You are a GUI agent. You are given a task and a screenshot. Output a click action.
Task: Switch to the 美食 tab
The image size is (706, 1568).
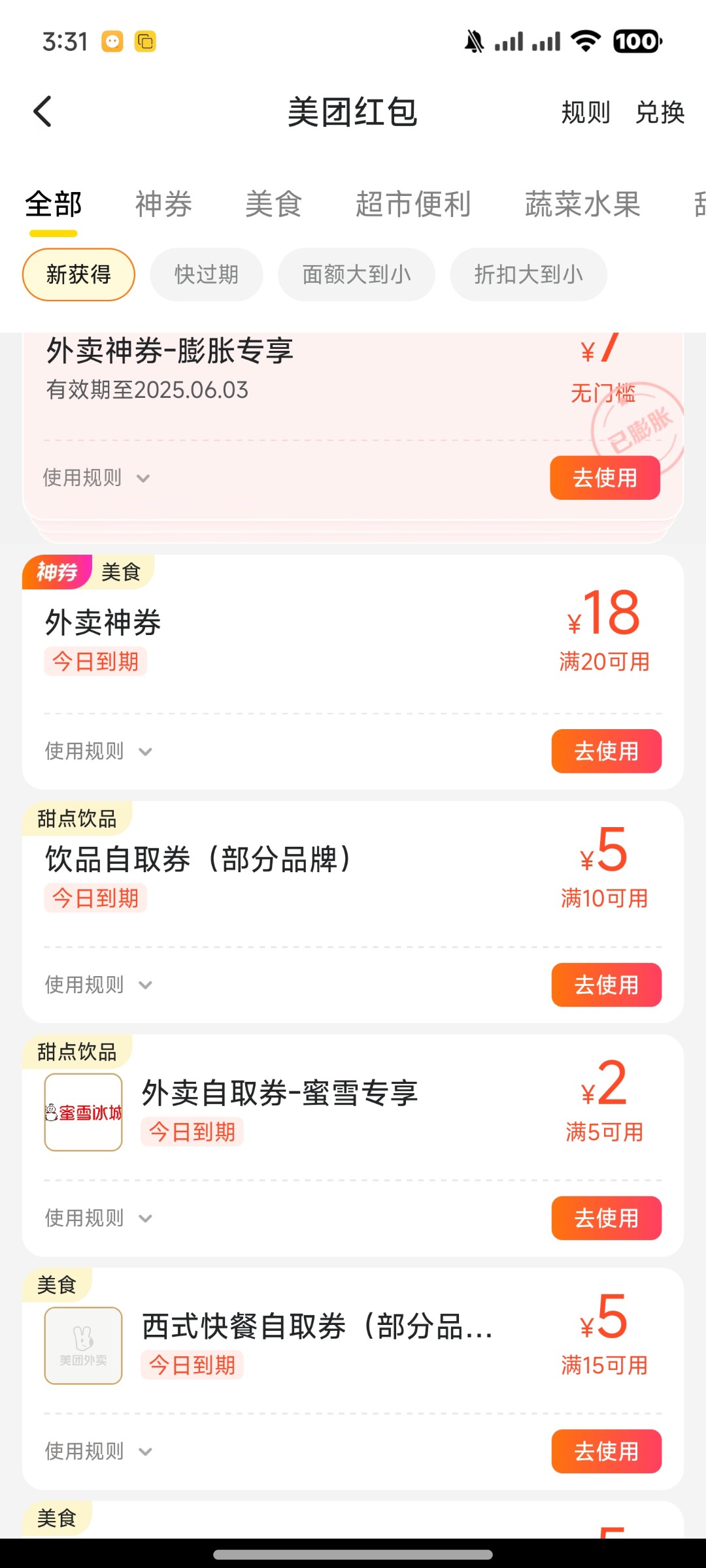(x=273, y=204)
